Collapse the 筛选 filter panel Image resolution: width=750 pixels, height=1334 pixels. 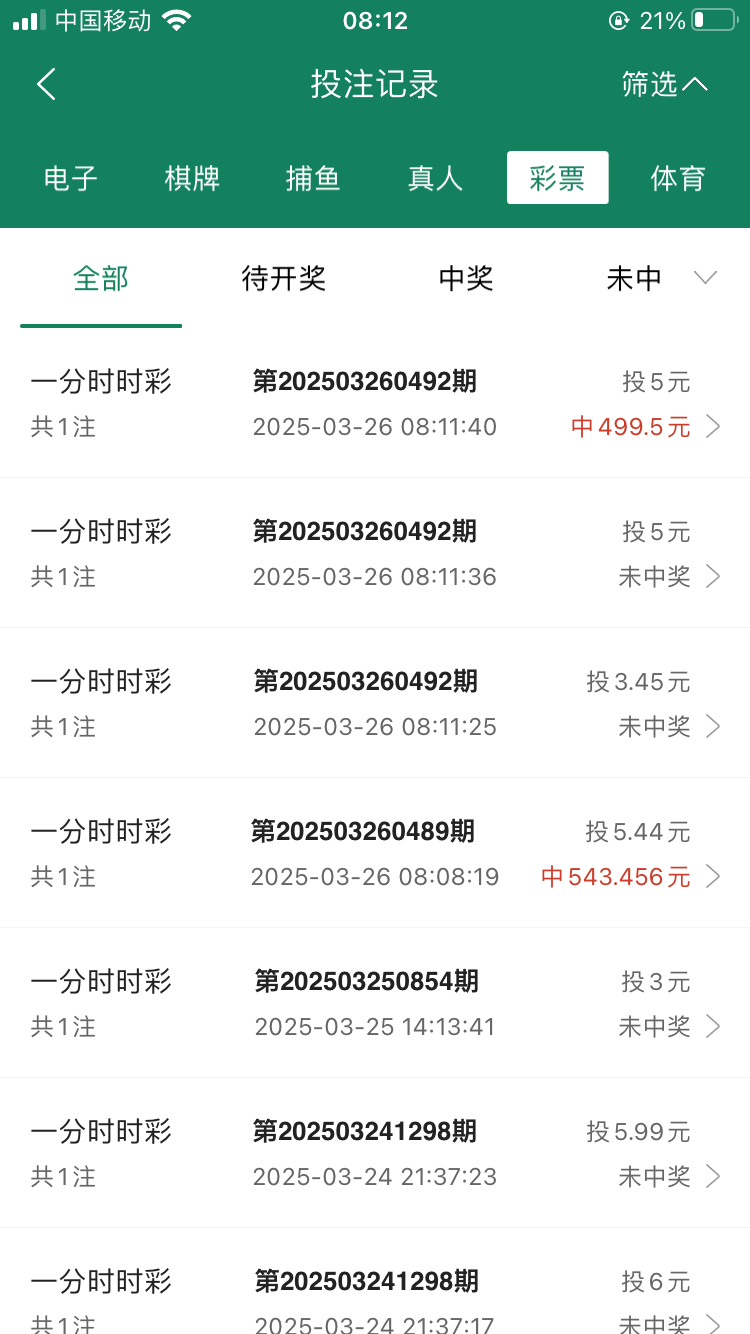pos(665,84)
